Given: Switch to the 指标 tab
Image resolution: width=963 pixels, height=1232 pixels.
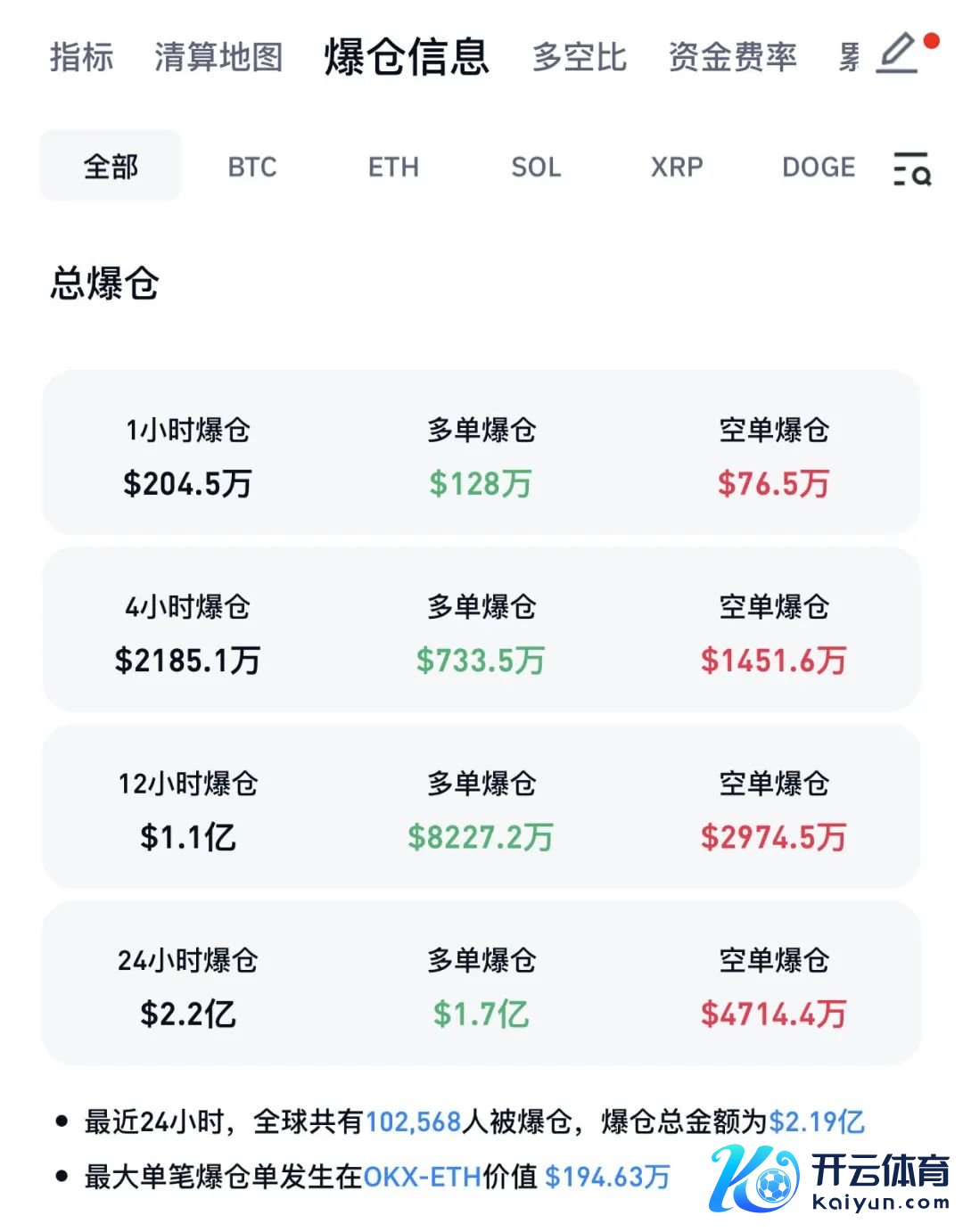Looking at the screenshot, I should (x=82, y=57).
